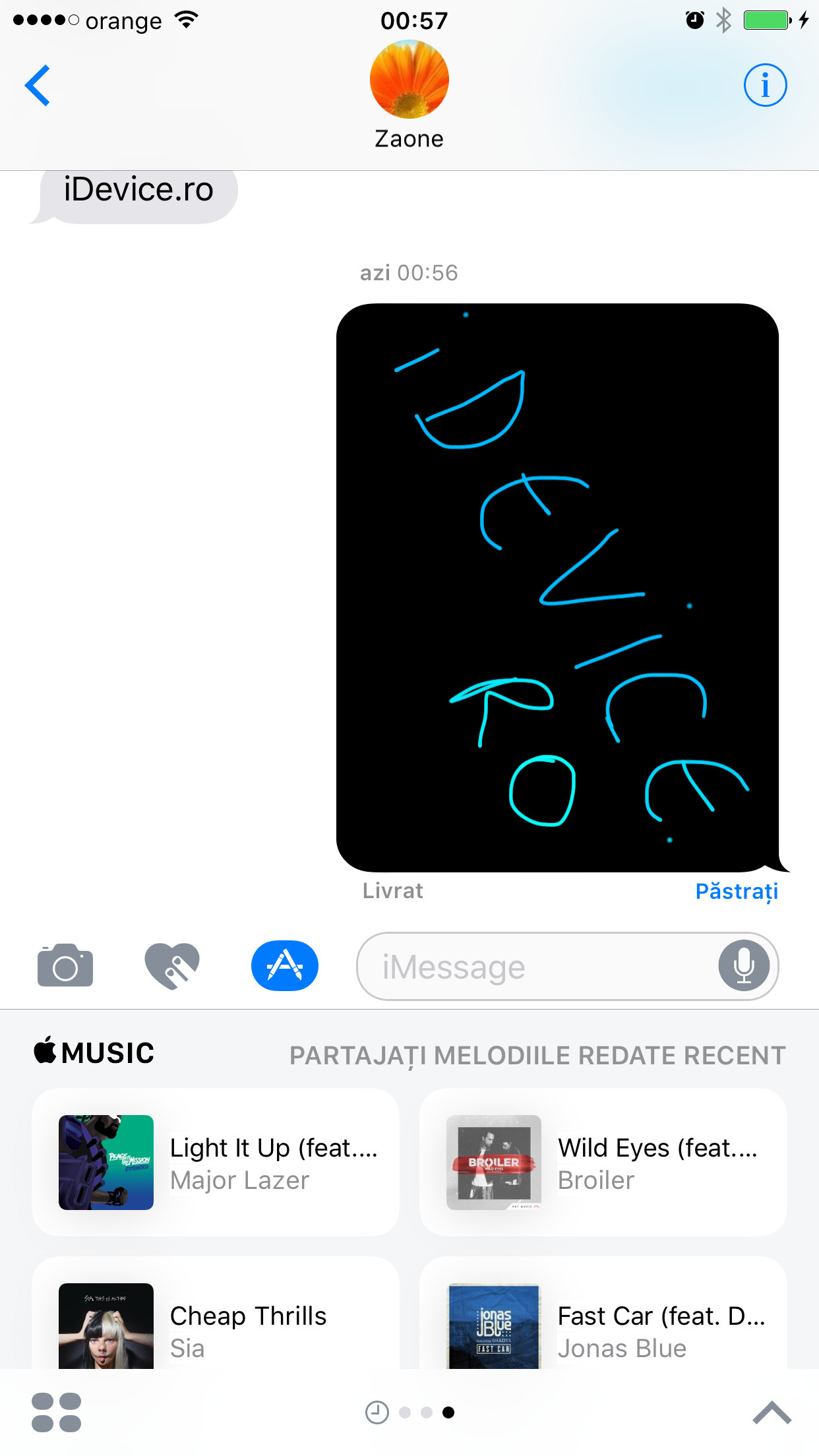The height and width of the screenshot is (1456, 819).
Task: Toggle the iMessage App Store button
Action: tap(284, 966)
